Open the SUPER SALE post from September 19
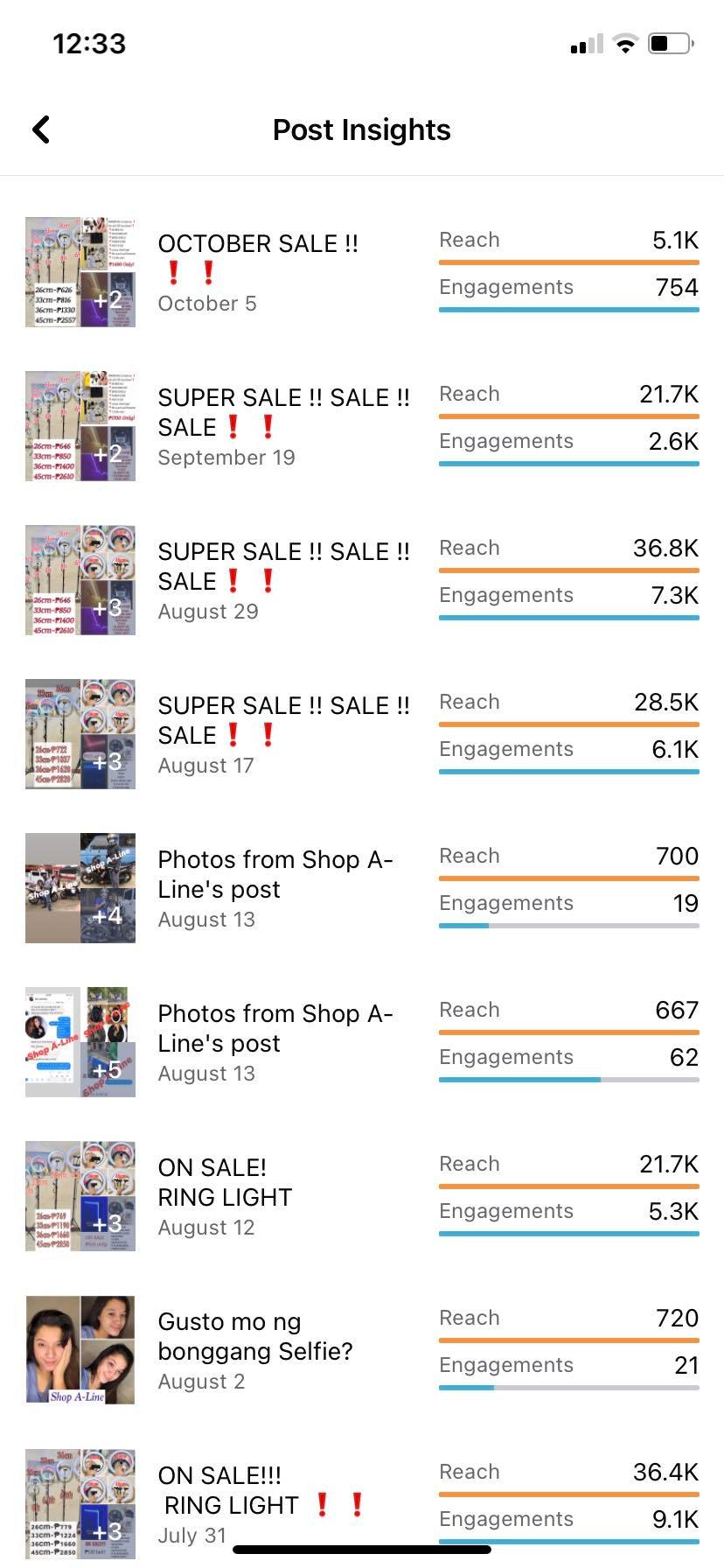The width and height of the screenshot is (724, 1568). tap(282, 426)
